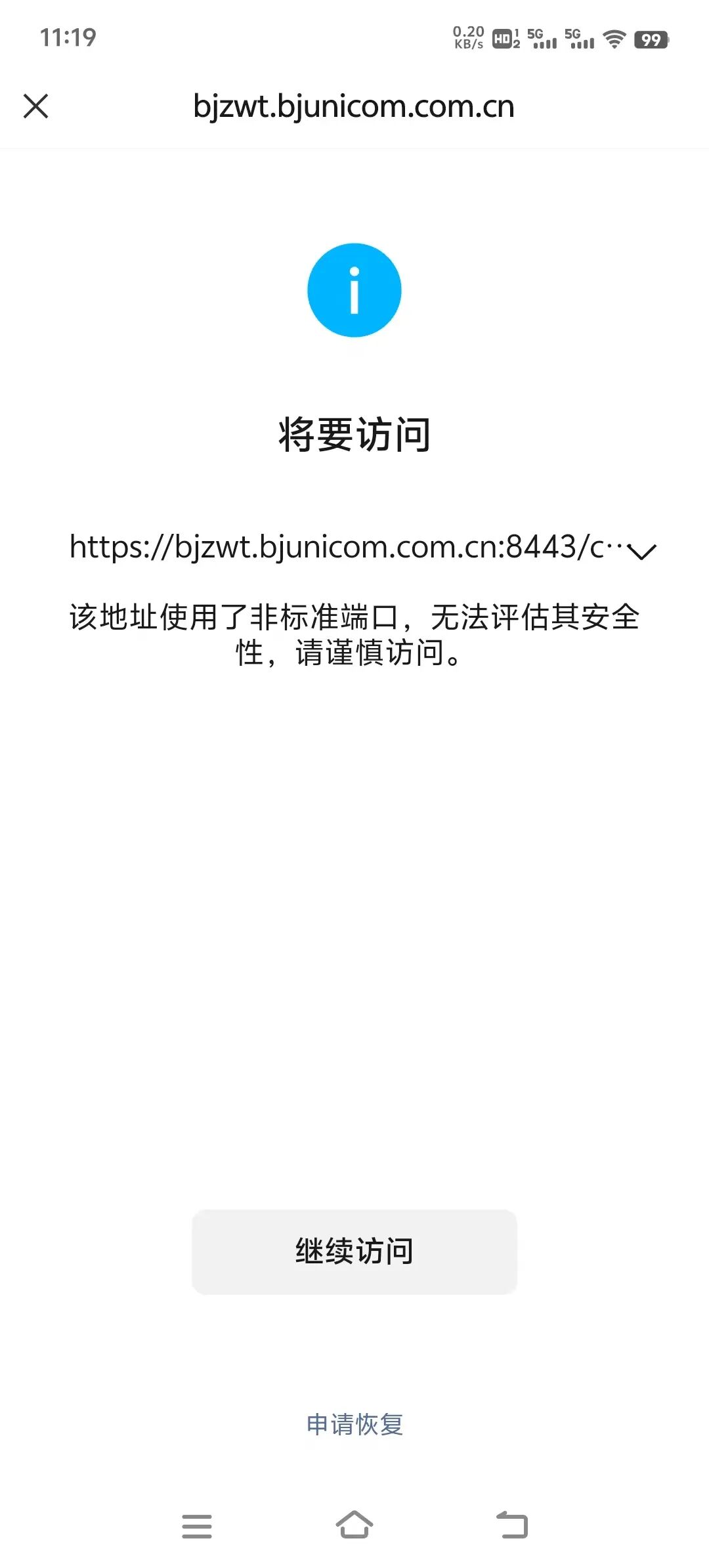This screenshot has width=709, height=1568.
Task: Tap the bjzwt.bjunicom.com.cn title bar
Action: point(354,107)
